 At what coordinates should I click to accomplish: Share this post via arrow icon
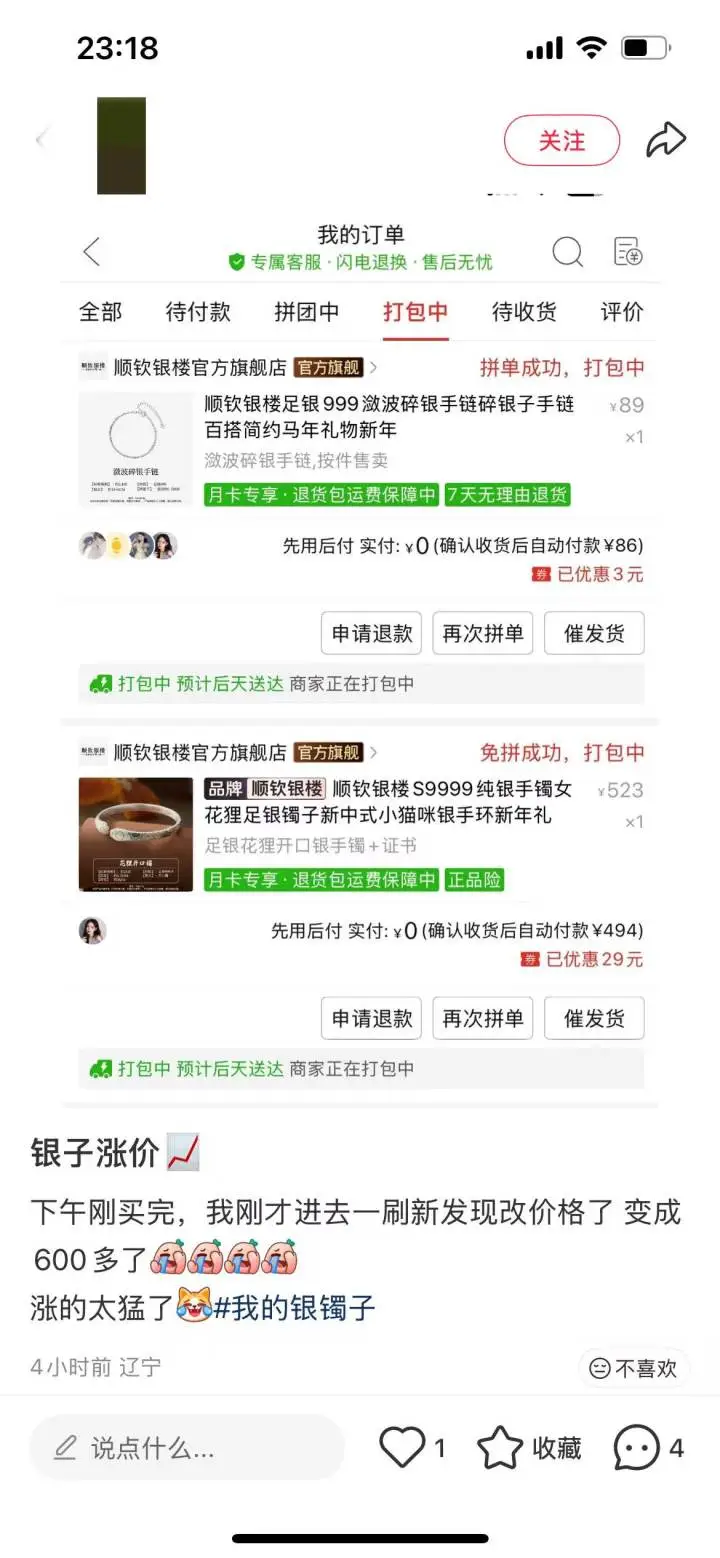pos(665,141)
